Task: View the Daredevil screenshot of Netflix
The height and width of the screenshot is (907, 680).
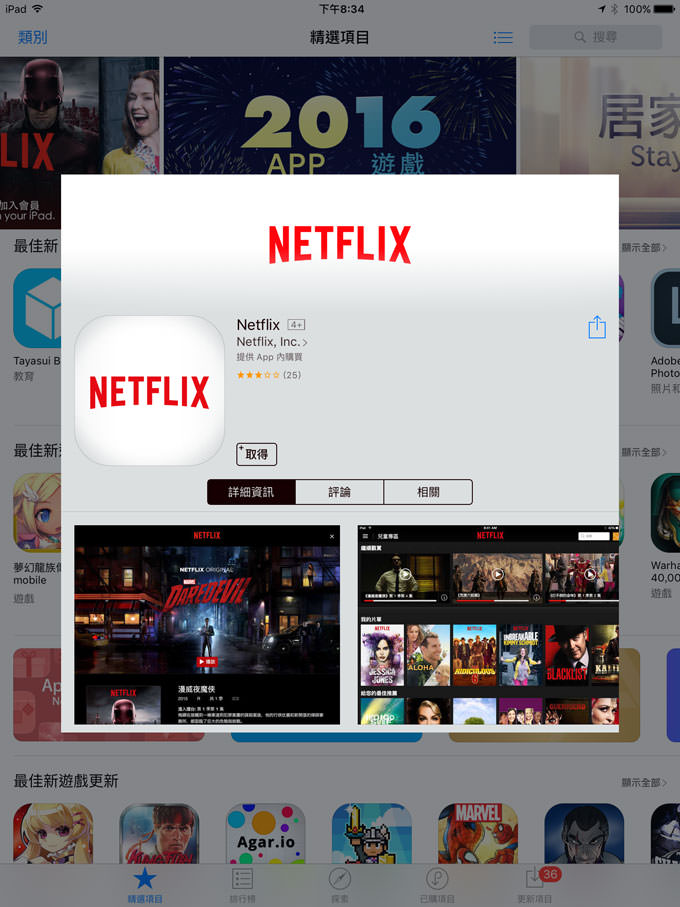Action: tap(207, 623)
